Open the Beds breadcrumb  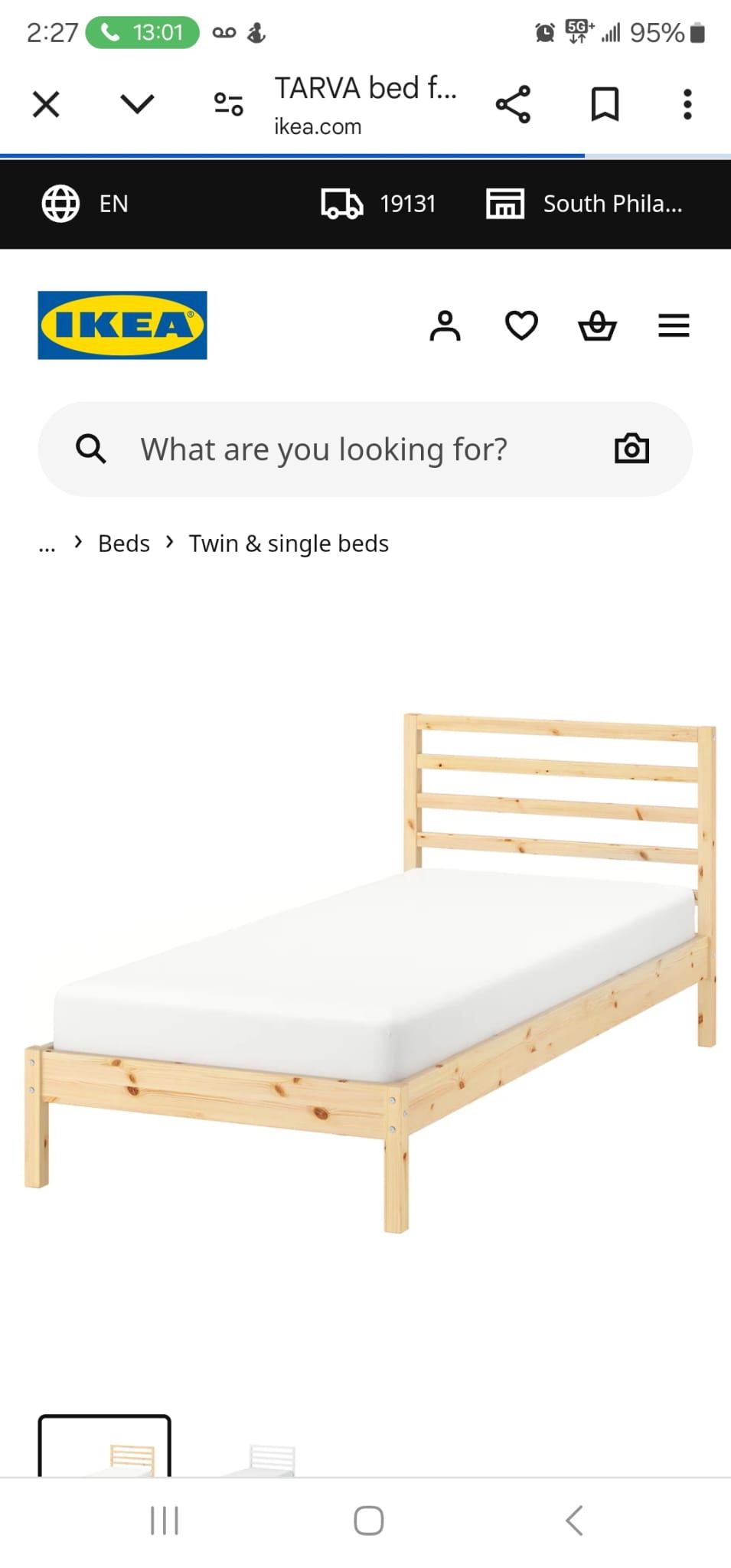[124, 544]
